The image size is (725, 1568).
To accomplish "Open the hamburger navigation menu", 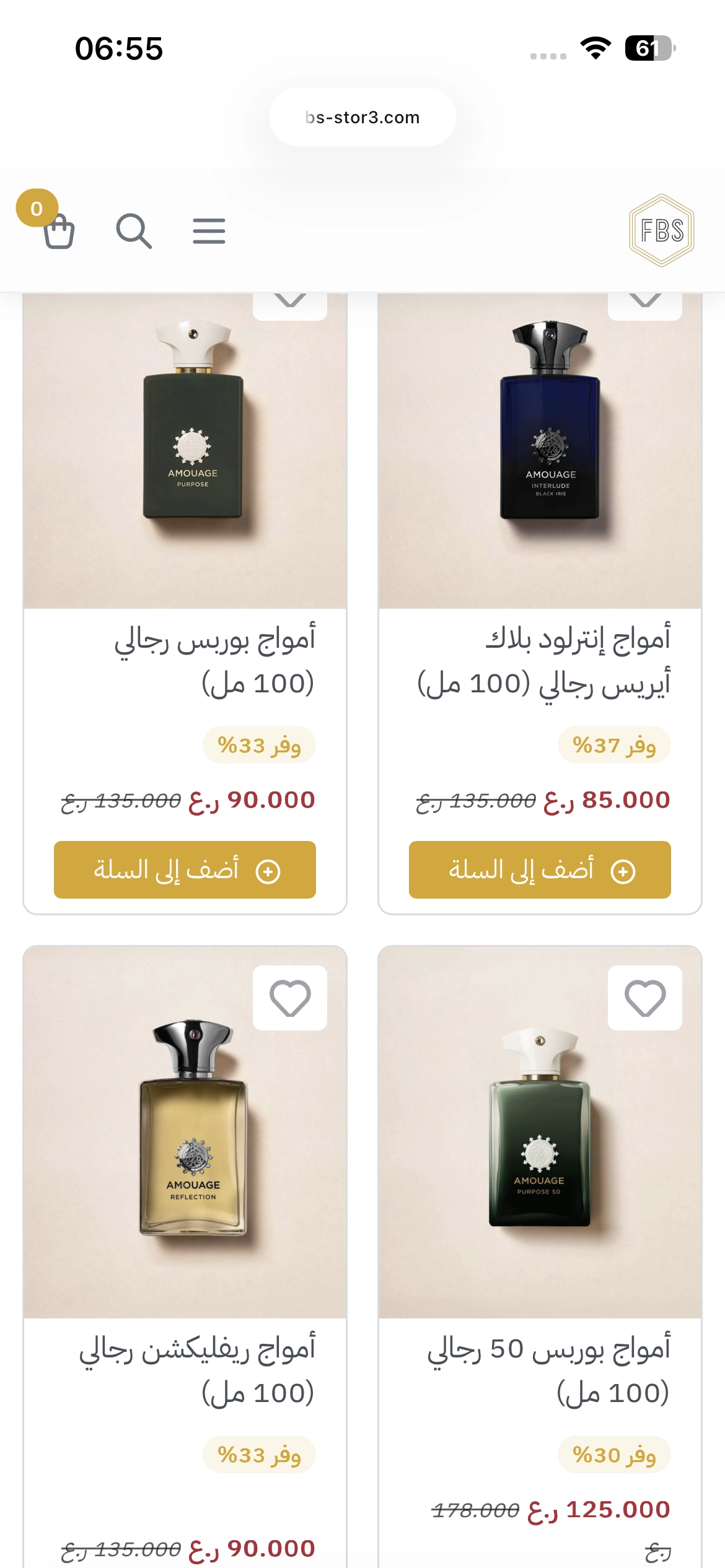I will [x=208, y=232].
